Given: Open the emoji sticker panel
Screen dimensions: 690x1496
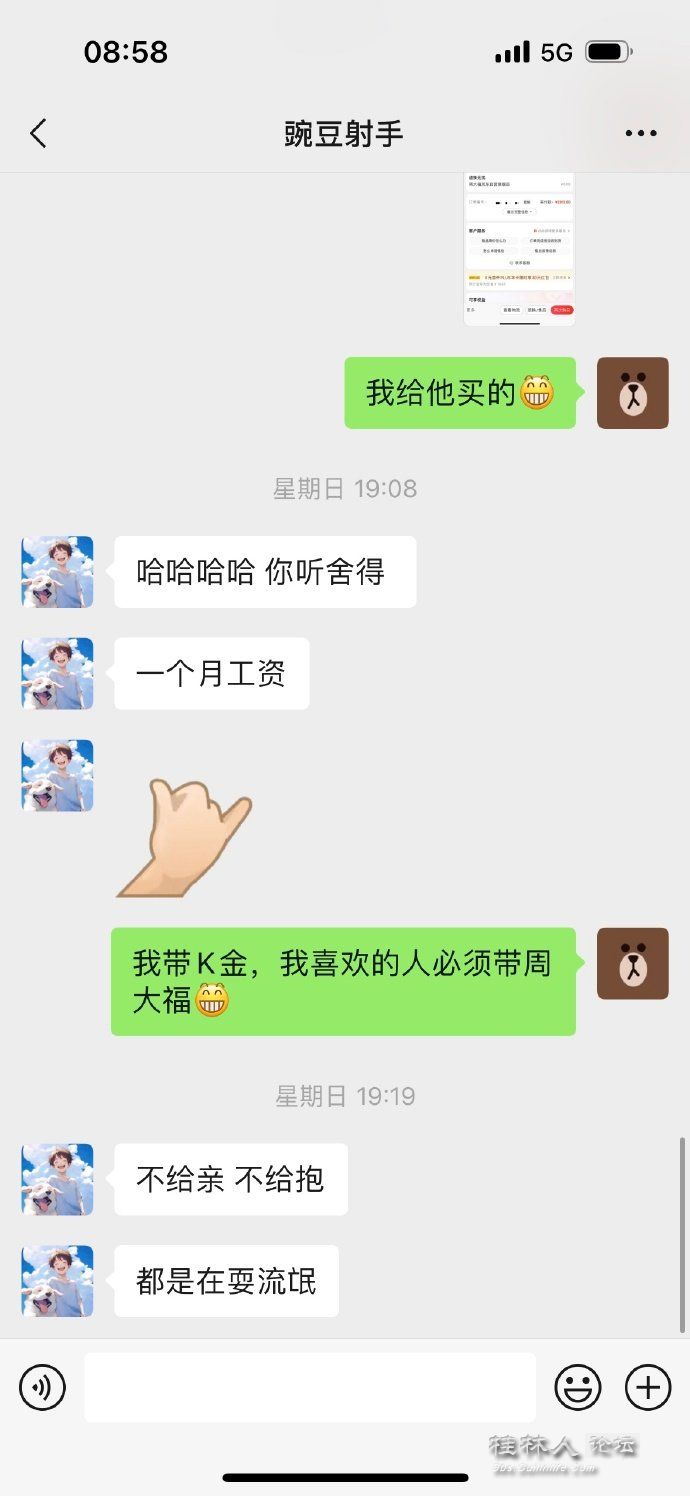Looking at the screenshot, I should coord(578,1388).
